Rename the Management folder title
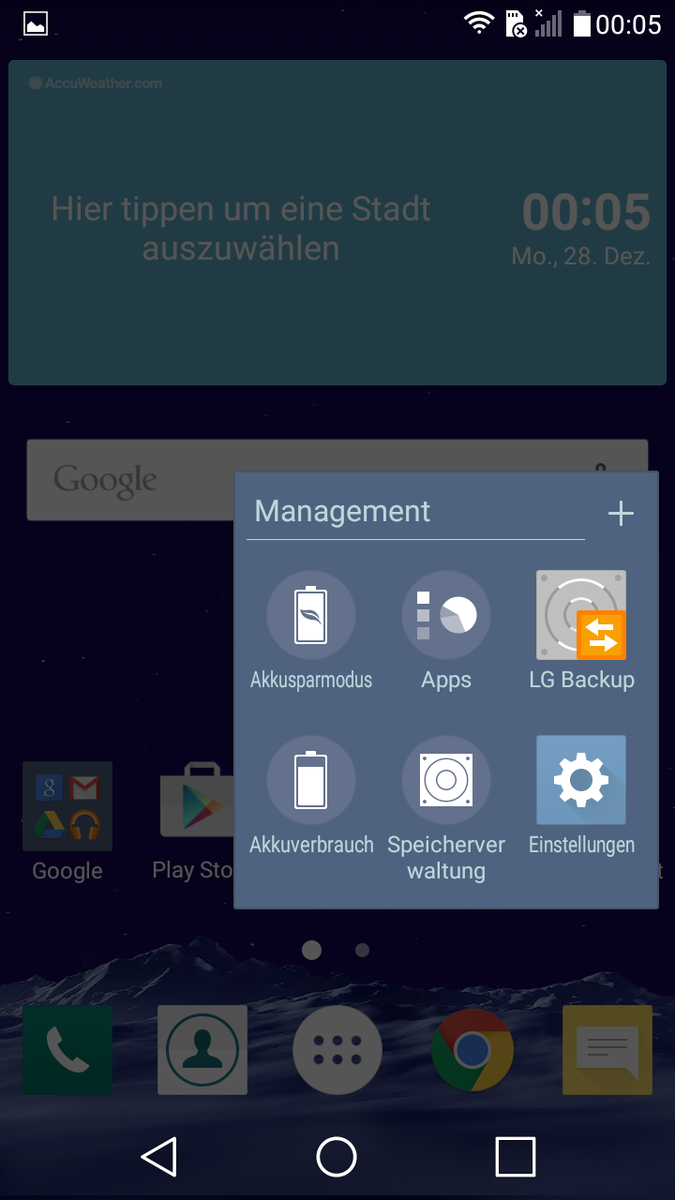This screenshot has height=1200, width=675. [343, 511]
